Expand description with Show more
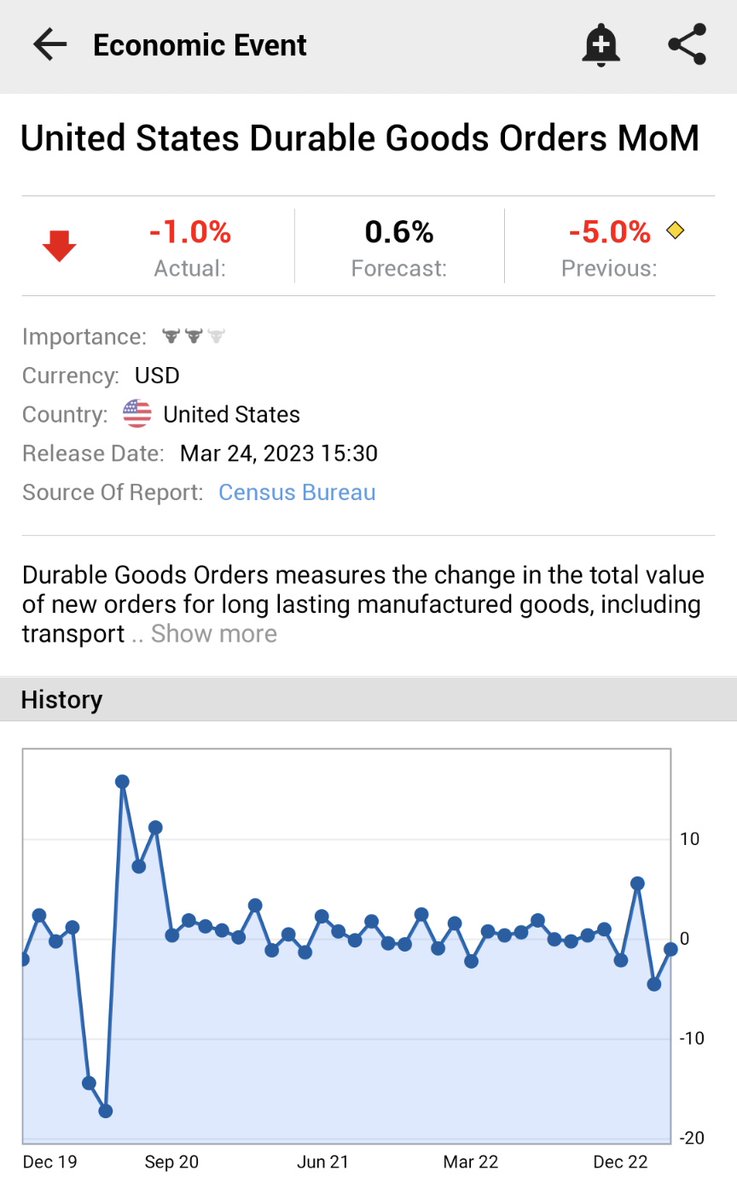737x1200 pixels. pyautogui.click(x=214, y=634)
